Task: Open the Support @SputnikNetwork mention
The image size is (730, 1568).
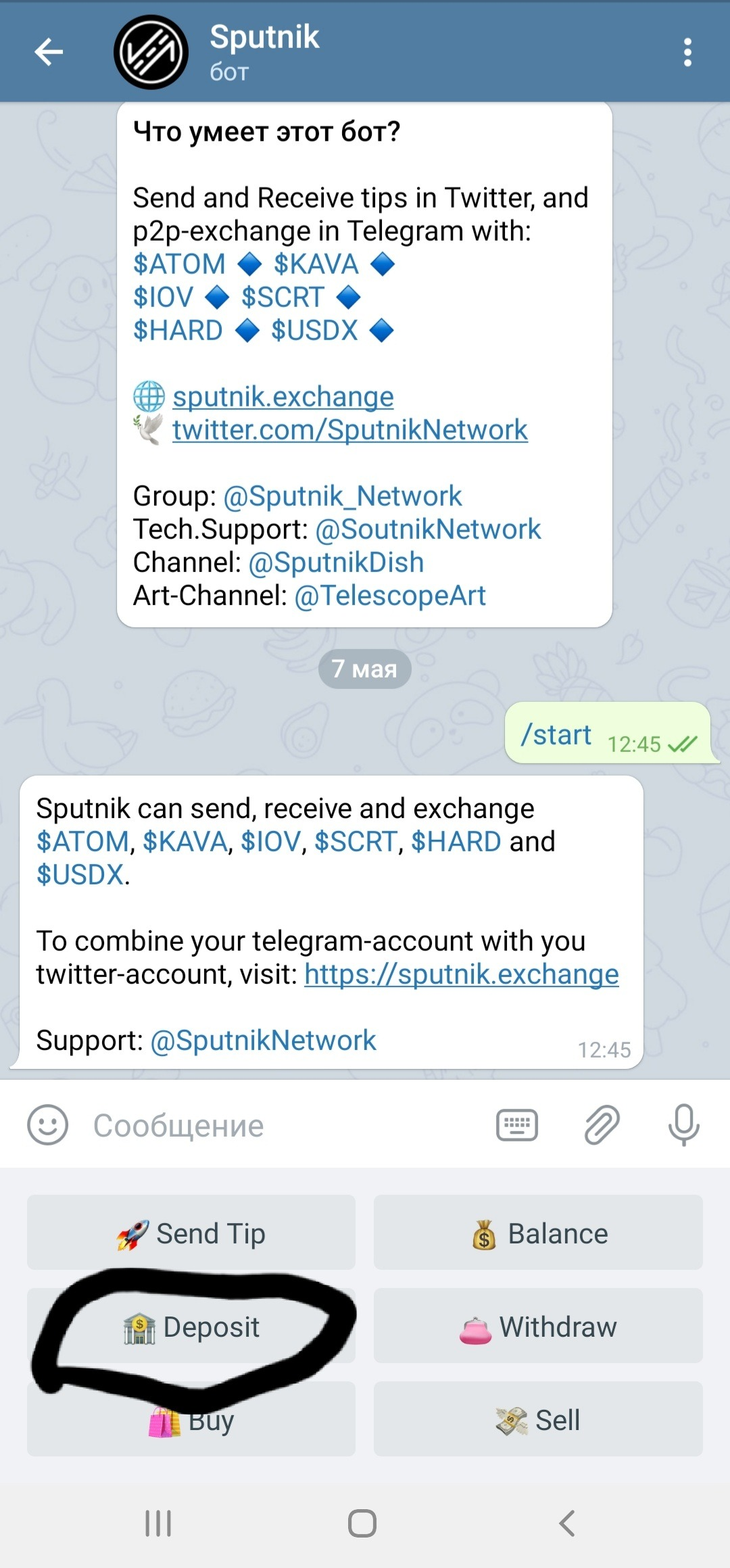Action: [262, 1041]
